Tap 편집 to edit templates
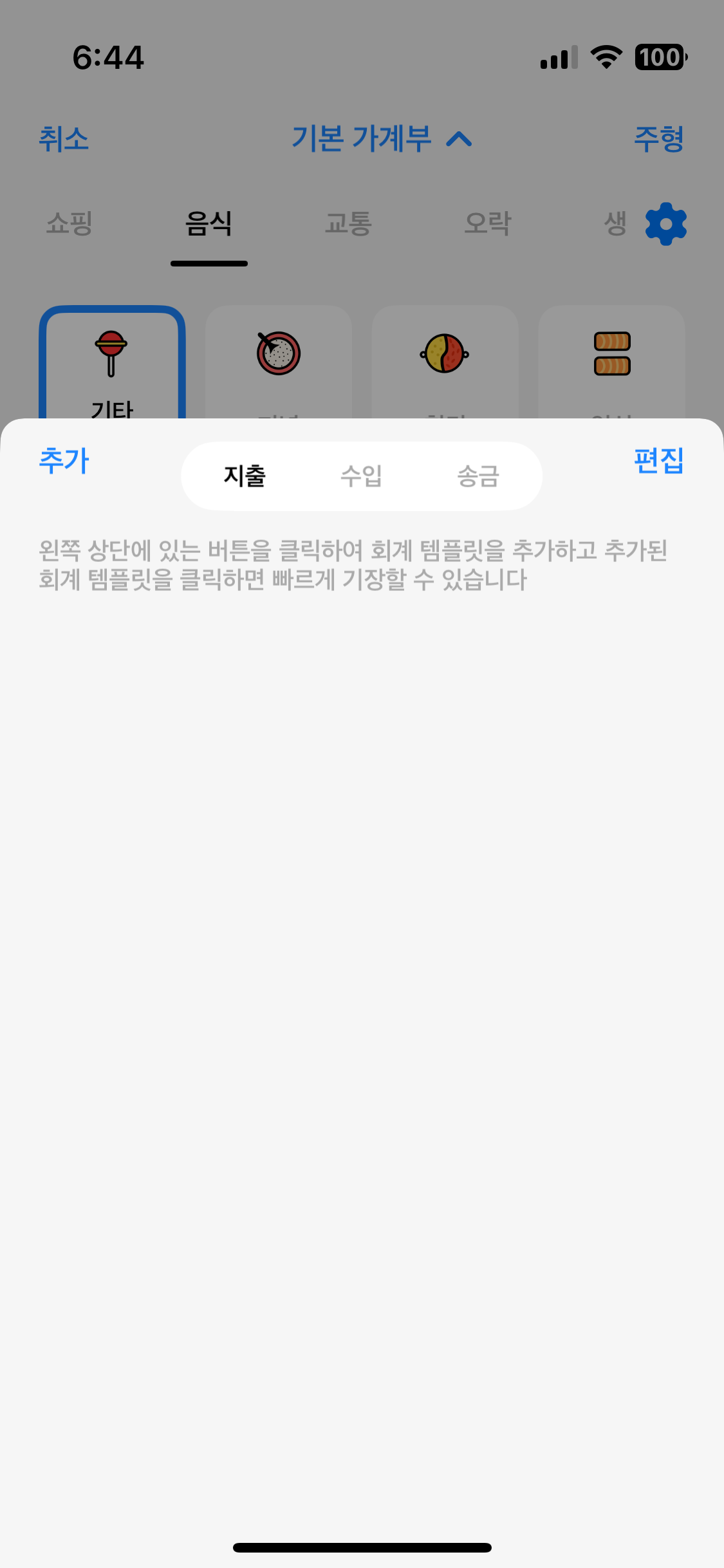 pos(658,461)
